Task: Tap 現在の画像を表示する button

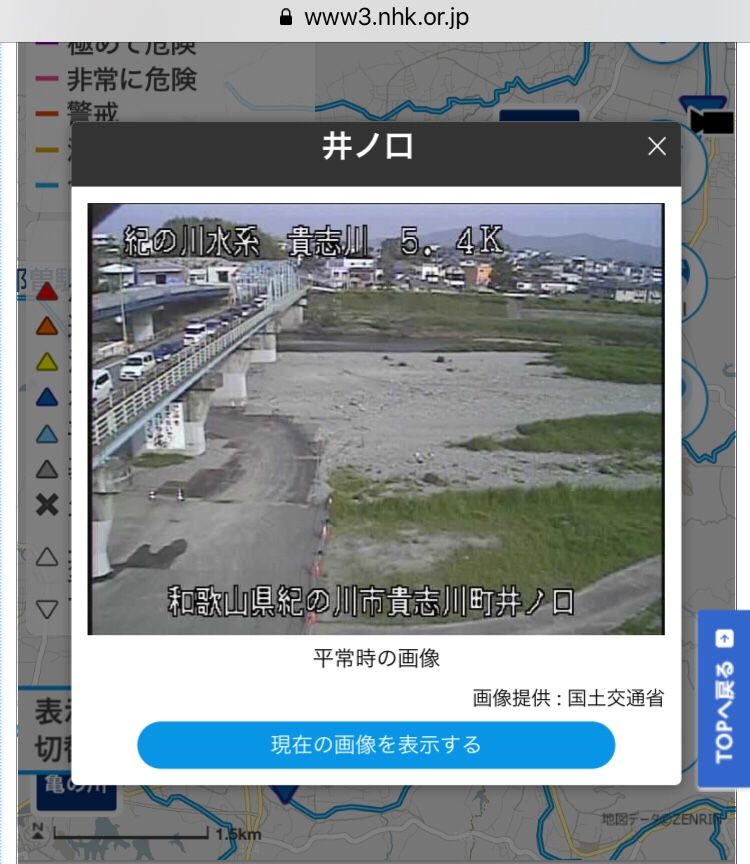Action: coord(376,745)
